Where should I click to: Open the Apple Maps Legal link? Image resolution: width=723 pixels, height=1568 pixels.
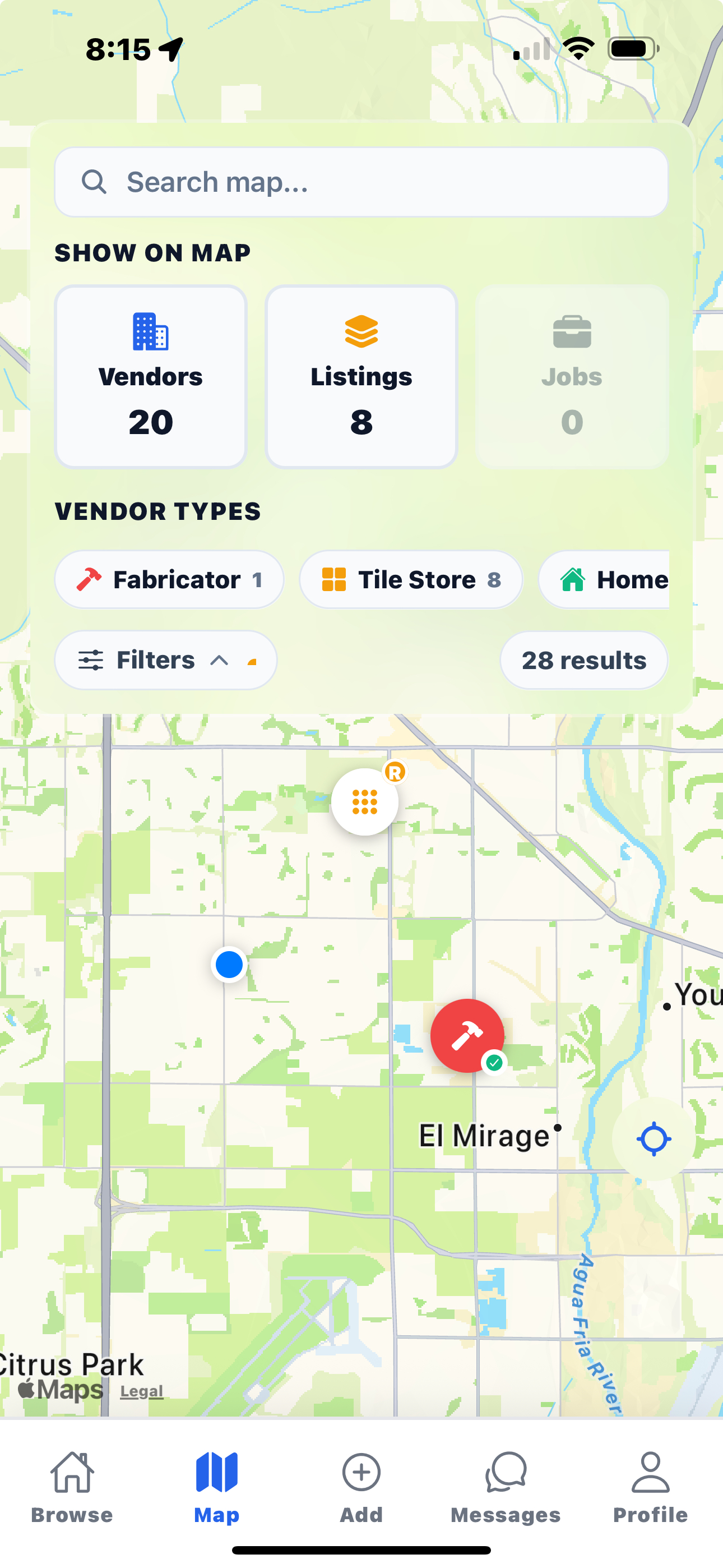click(x=141, y=1390)
